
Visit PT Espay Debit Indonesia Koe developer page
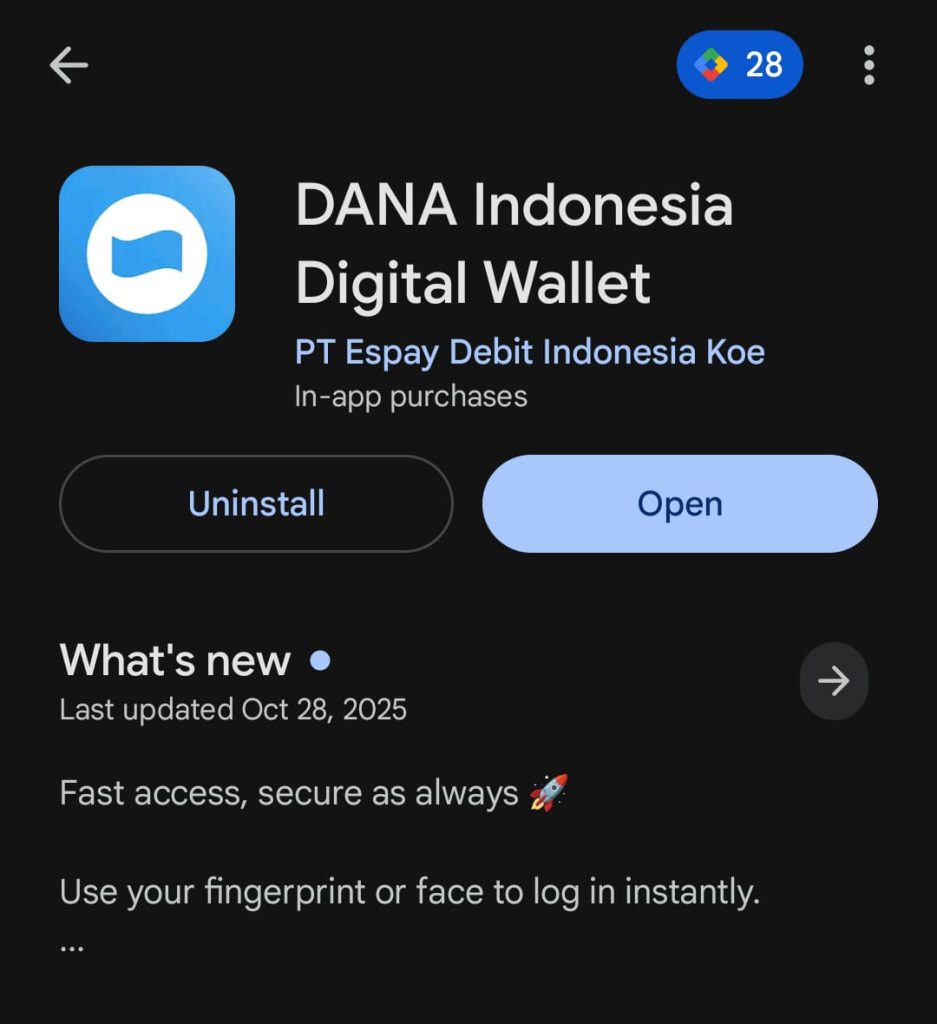point(529,352)
